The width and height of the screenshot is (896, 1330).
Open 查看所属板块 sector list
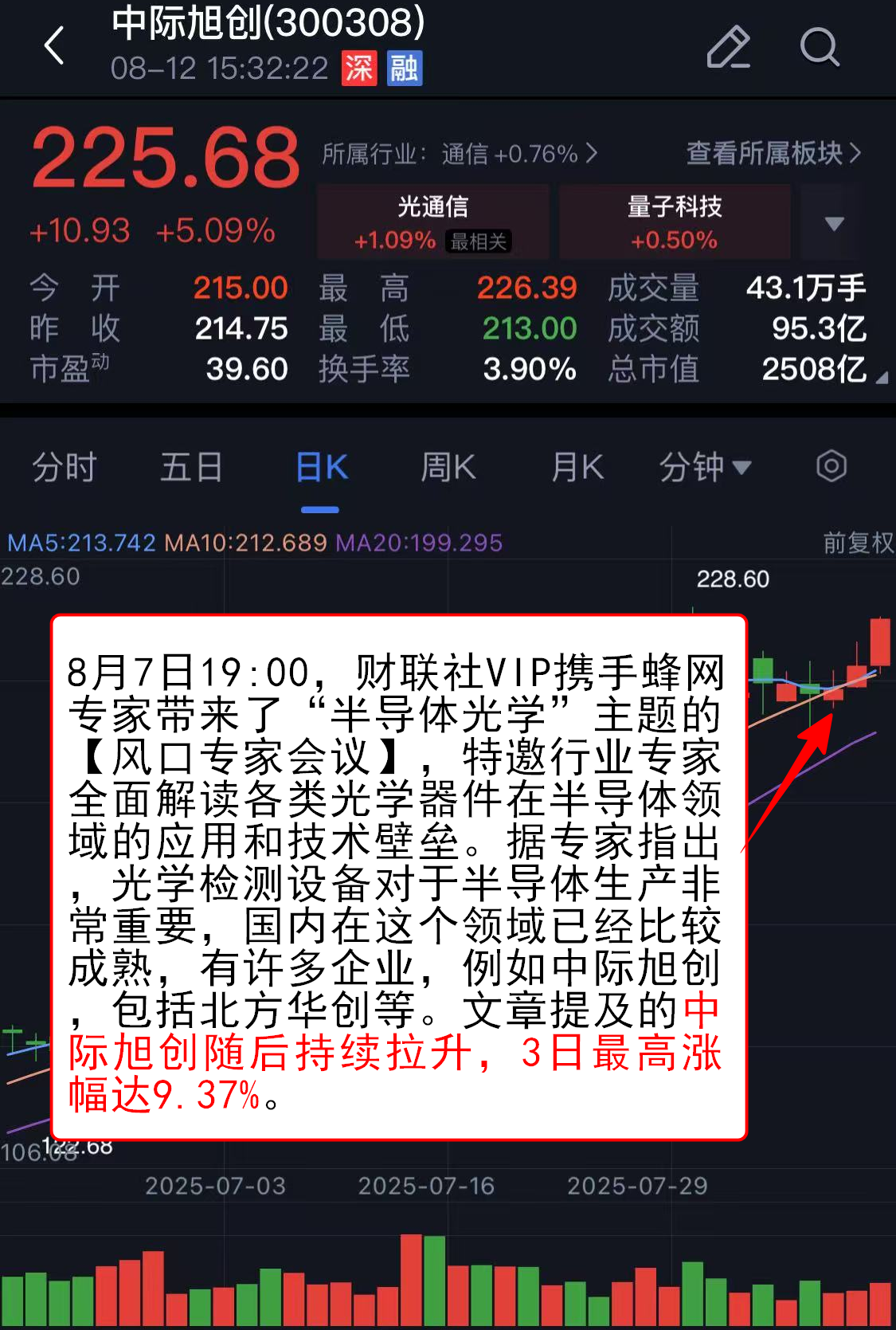pyautogui.click(x=773, y=153)
